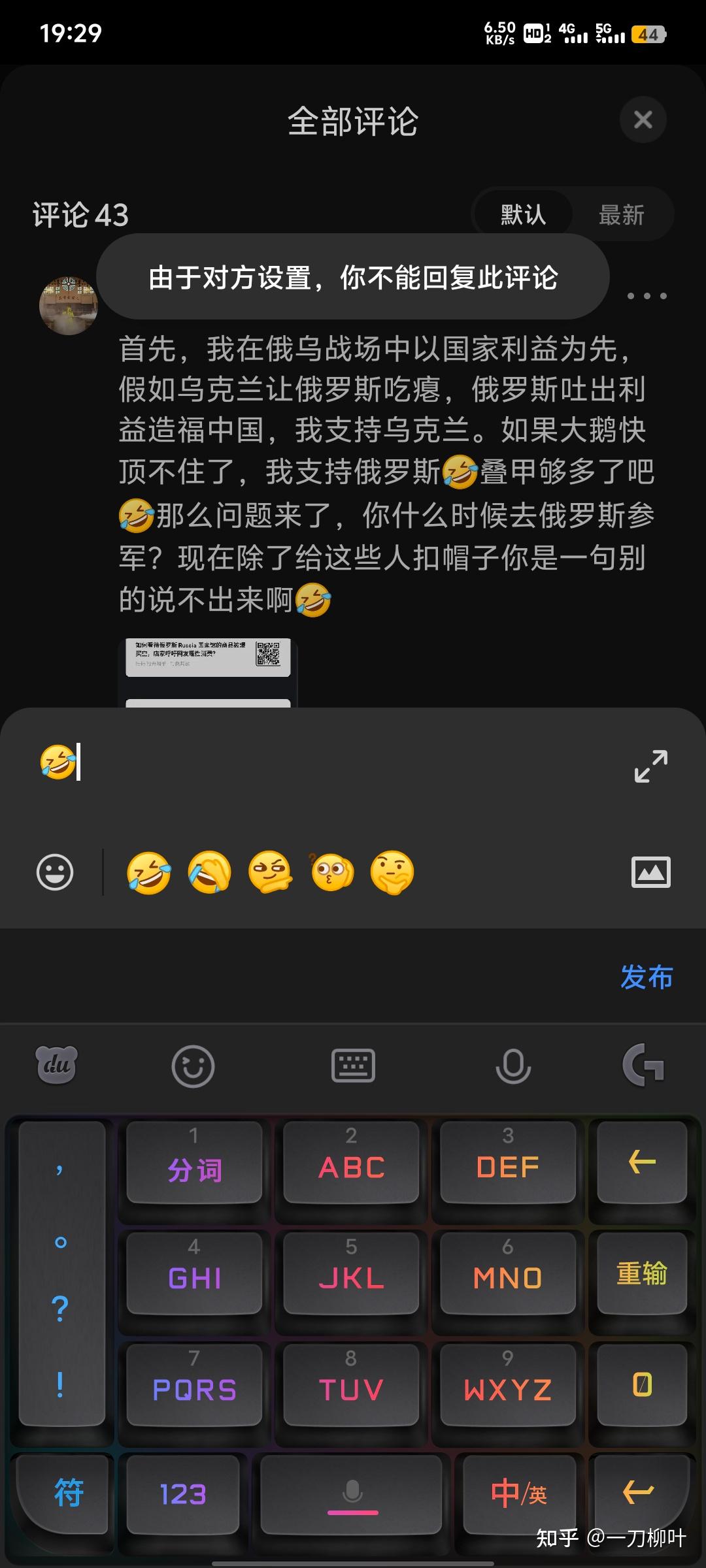Select 默认 comment sorting
This screenshot has width=706, height=1568.
click(x=523, y=215)
